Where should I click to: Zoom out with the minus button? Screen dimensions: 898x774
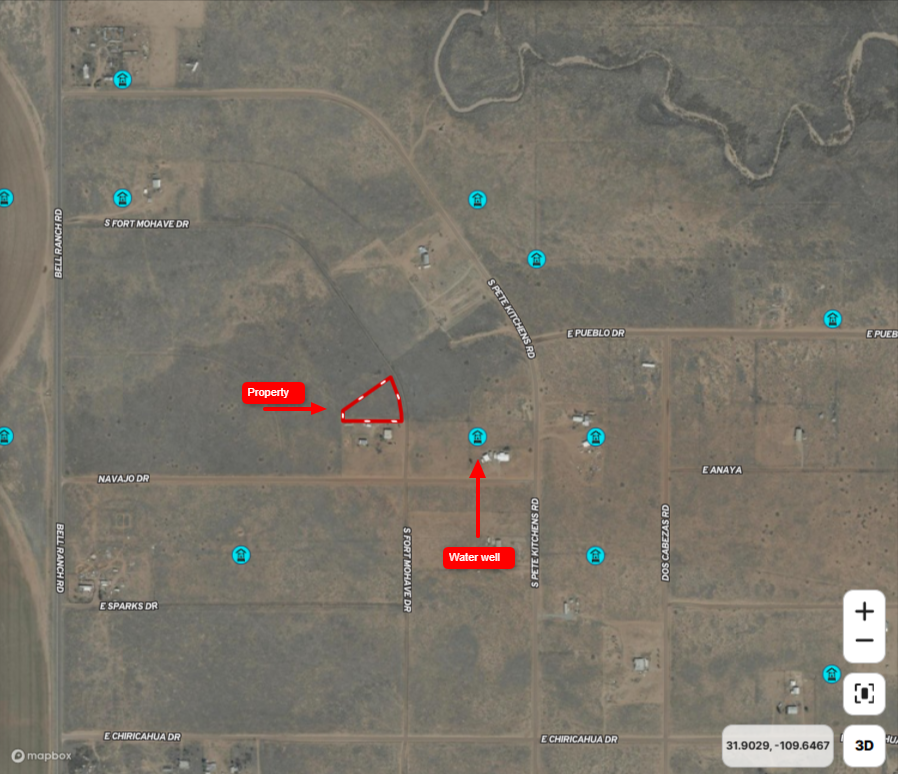[x=864, y=641]
